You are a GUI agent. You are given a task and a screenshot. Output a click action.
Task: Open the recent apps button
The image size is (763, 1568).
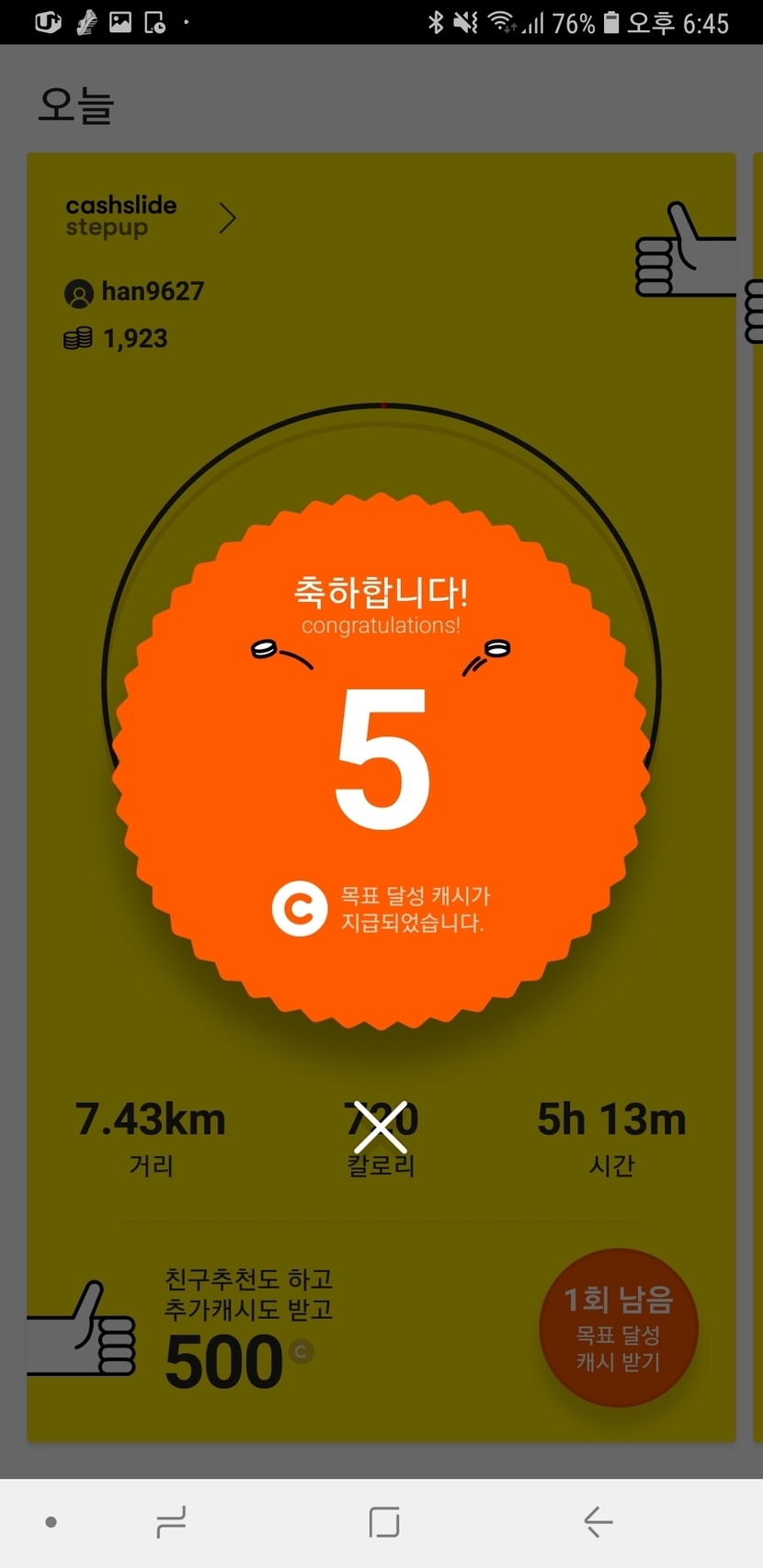(171, 1522)
